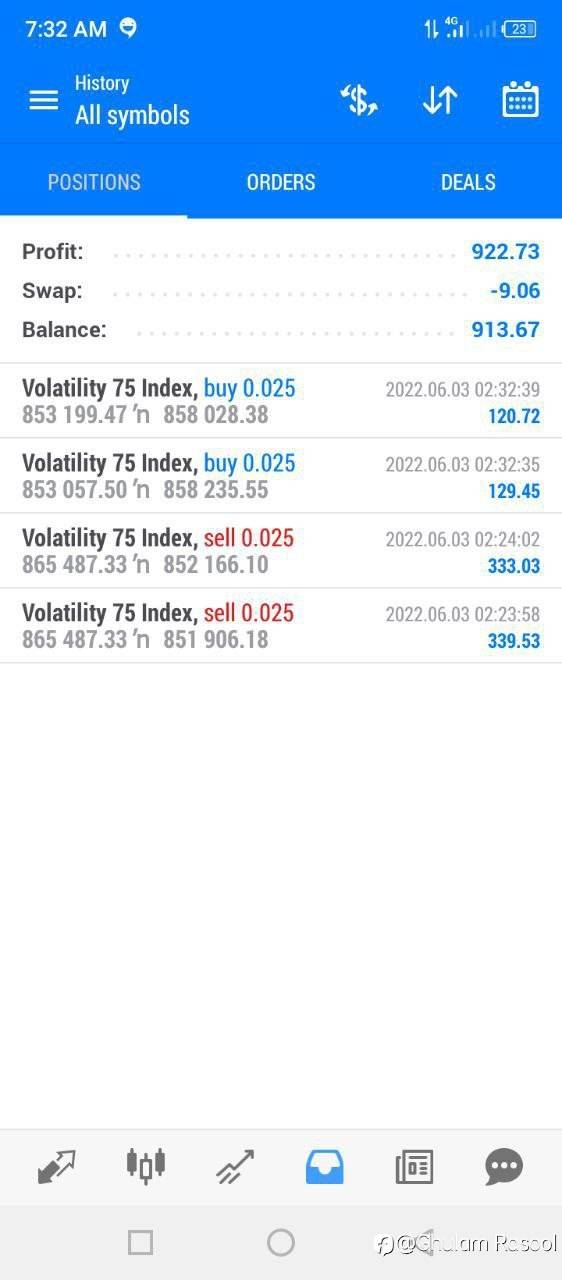This screenshot has width=562, height=1280.
Task: Open the News tab
Action: point(414,1166)
